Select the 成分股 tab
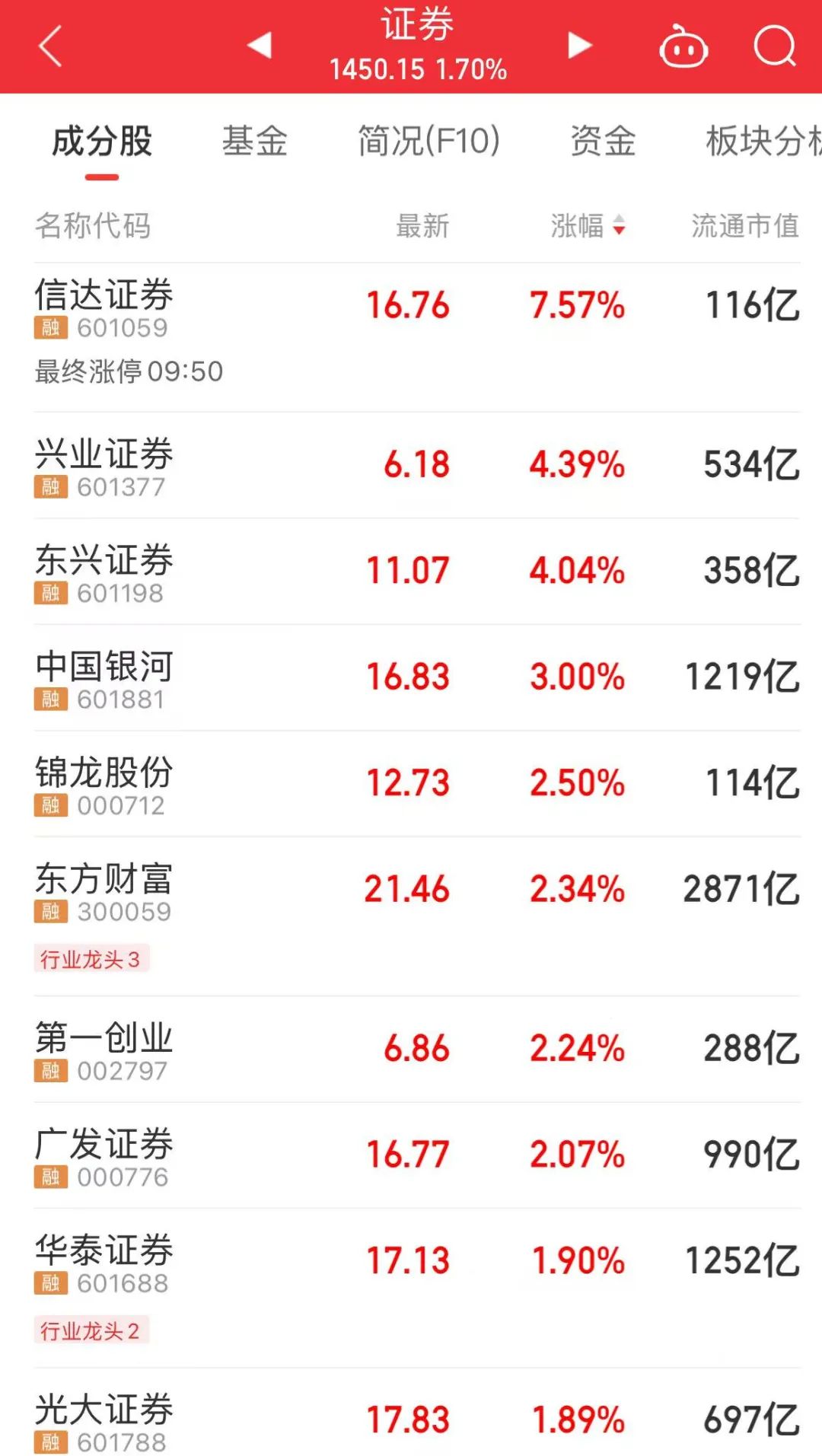This screenshot has width=822, height=1456. pos(102,141)
